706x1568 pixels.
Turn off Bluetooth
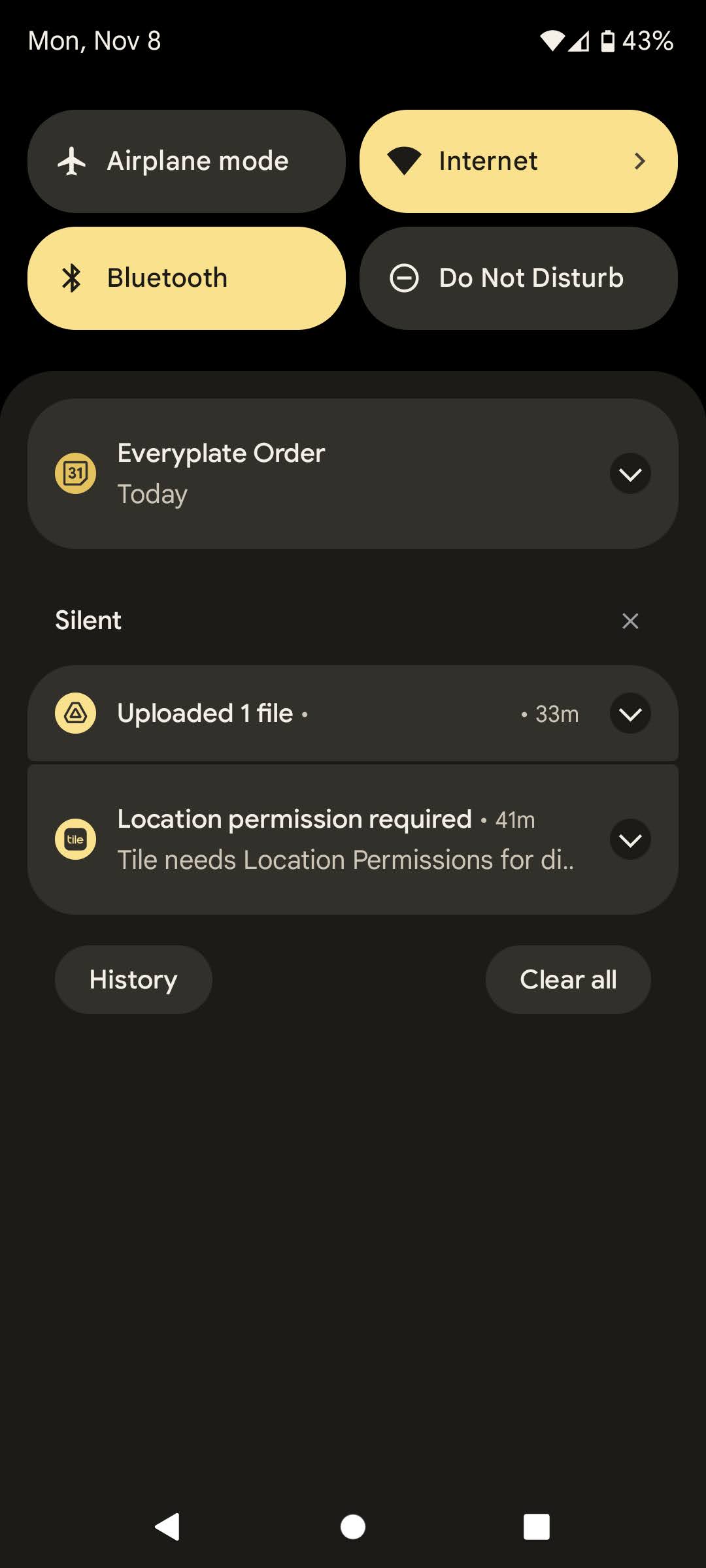186,278
